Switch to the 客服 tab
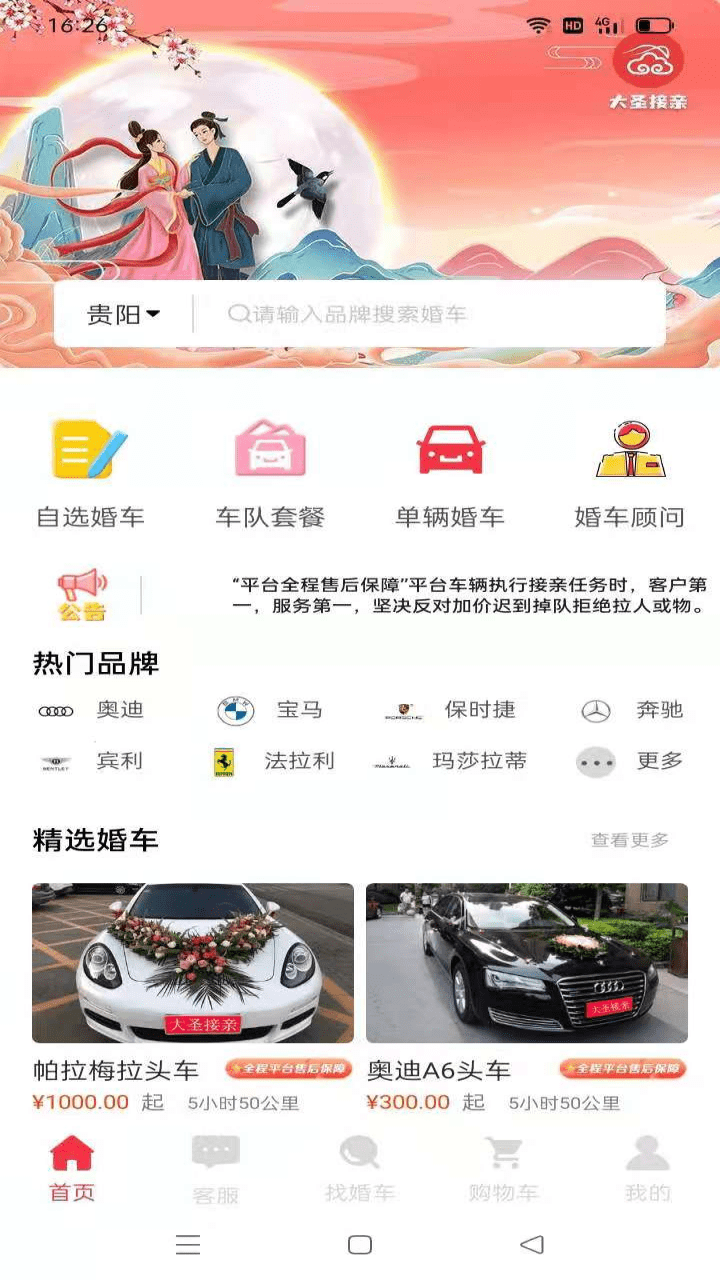 coord(216,1168)
